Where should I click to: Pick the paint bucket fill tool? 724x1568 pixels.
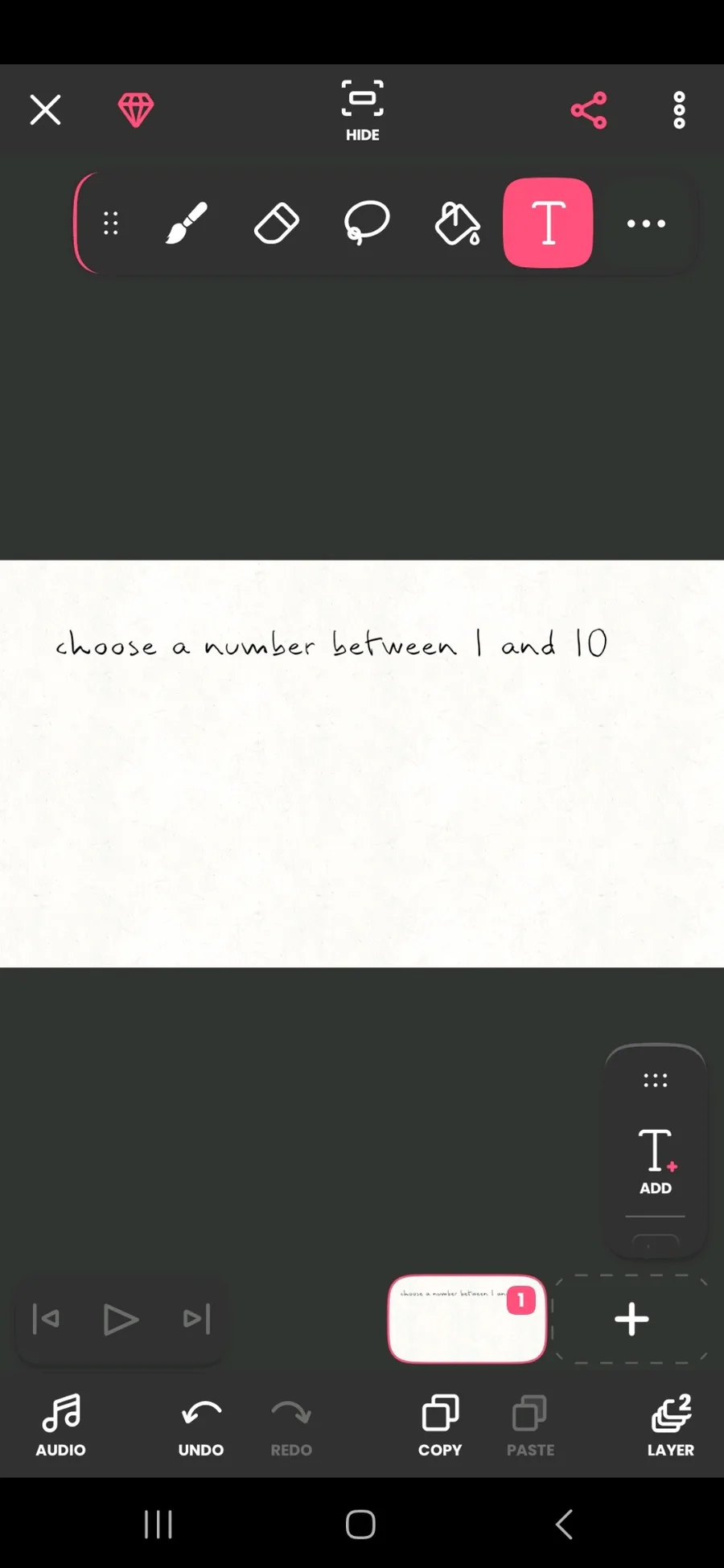pyautogui.click(x=458, y=223)
